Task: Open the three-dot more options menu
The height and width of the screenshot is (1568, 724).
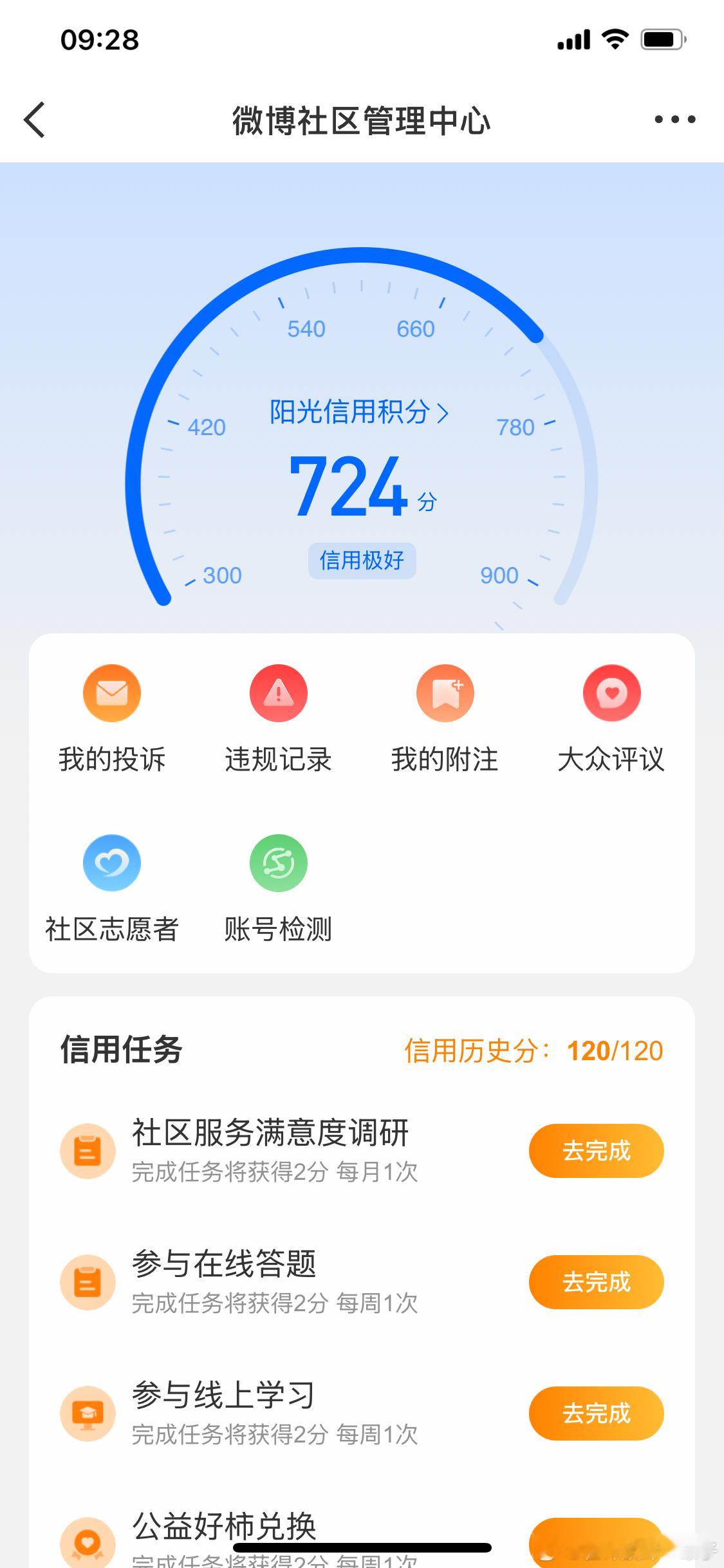Action: pos(672,119)
